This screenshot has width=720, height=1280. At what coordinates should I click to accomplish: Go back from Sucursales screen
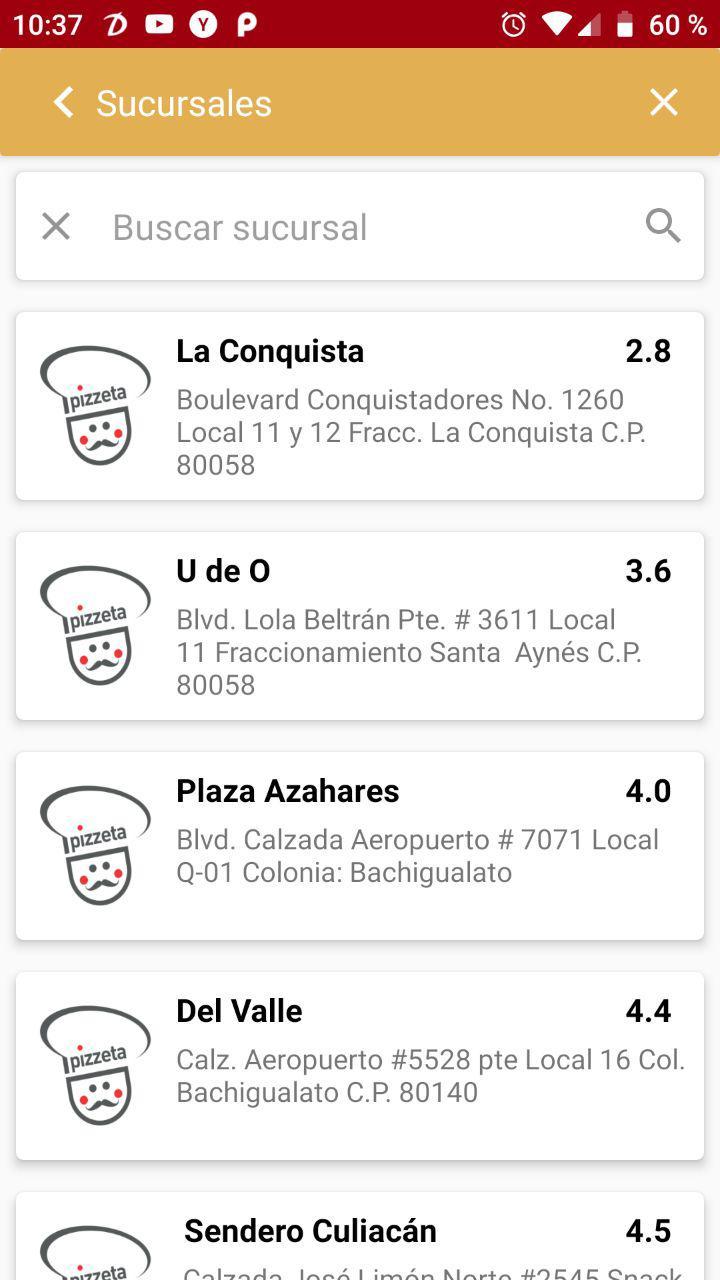tap(63, 103)
